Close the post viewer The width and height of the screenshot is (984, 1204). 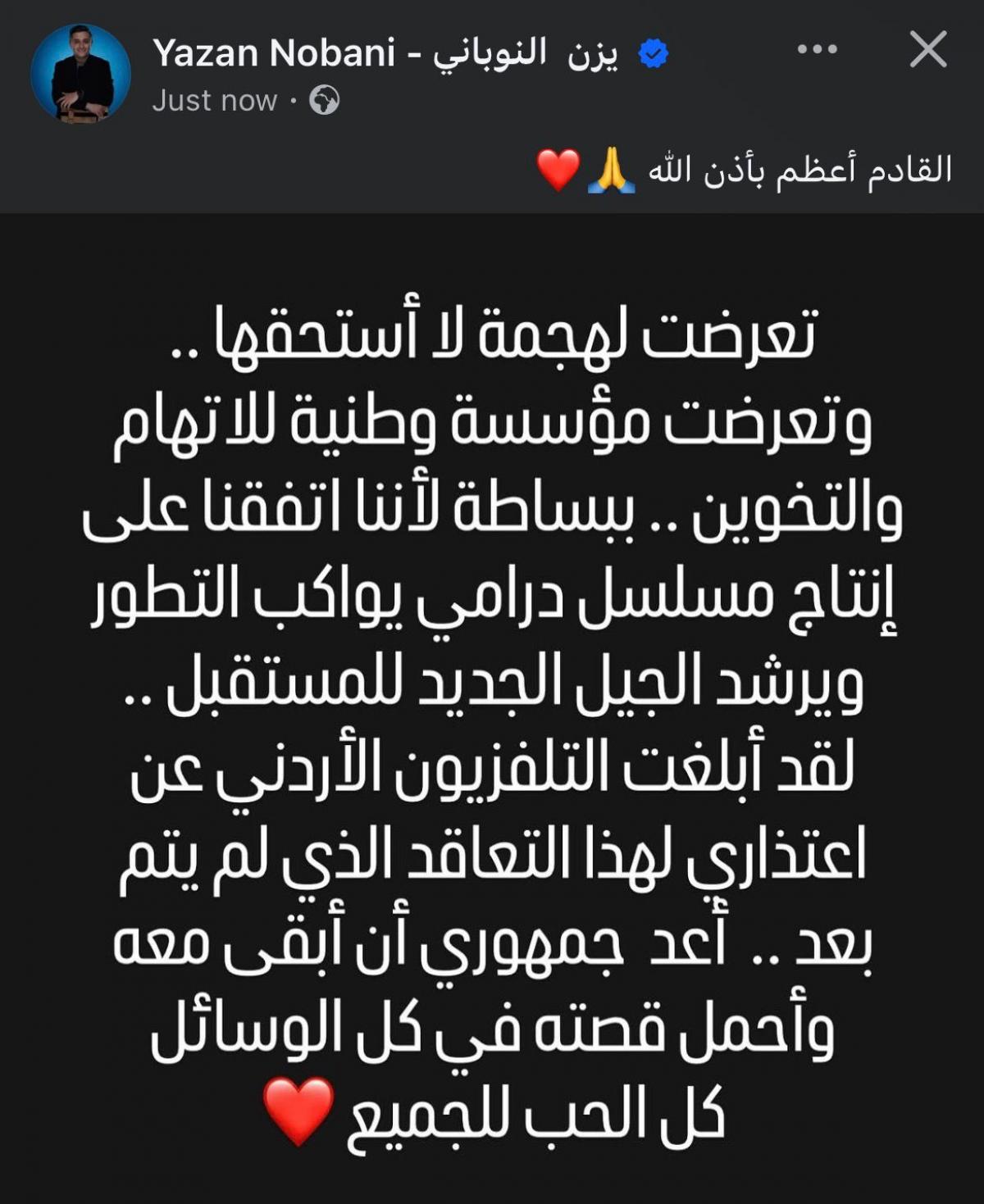928,49
